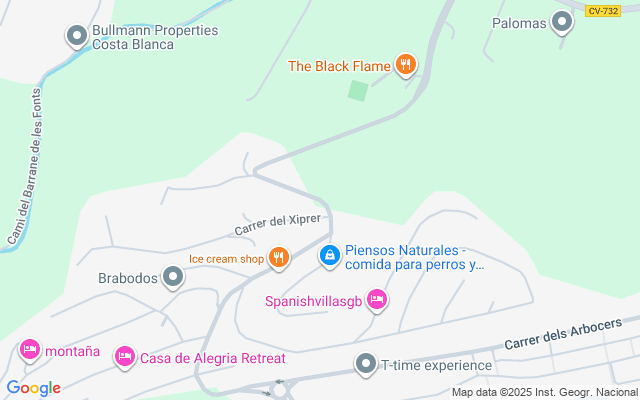Select Piensos Naturales shop marker
640x400 pixels.
click(x=329, y=257)
